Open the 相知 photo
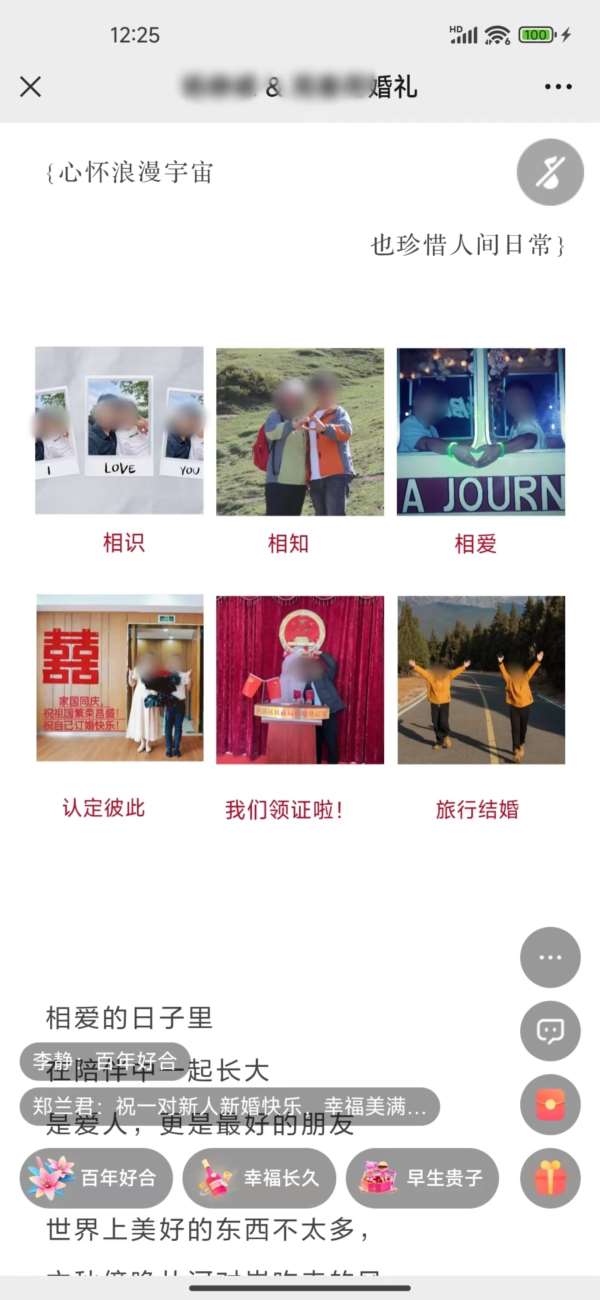Screen dimensions: 600x1300 [300, 431]
